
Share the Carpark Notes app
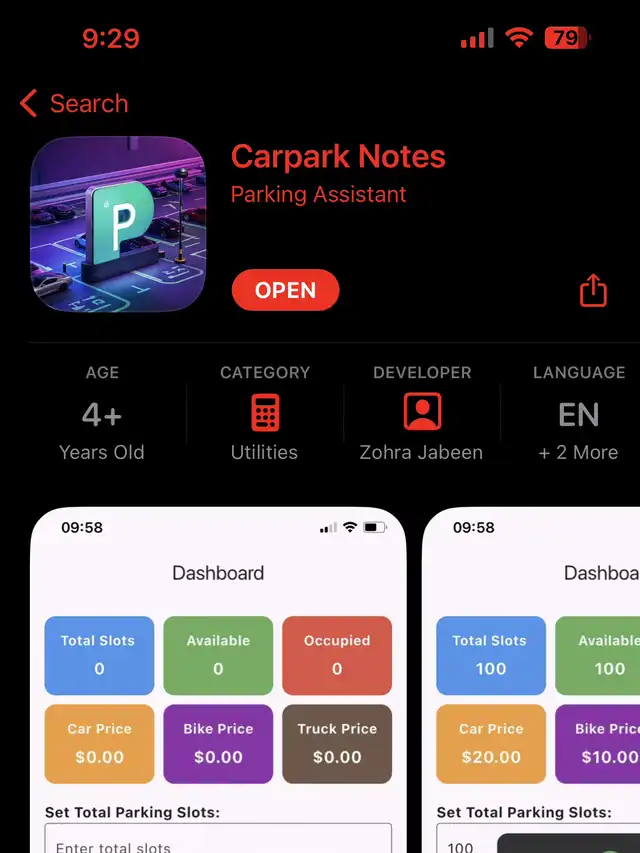coord(593,290)
